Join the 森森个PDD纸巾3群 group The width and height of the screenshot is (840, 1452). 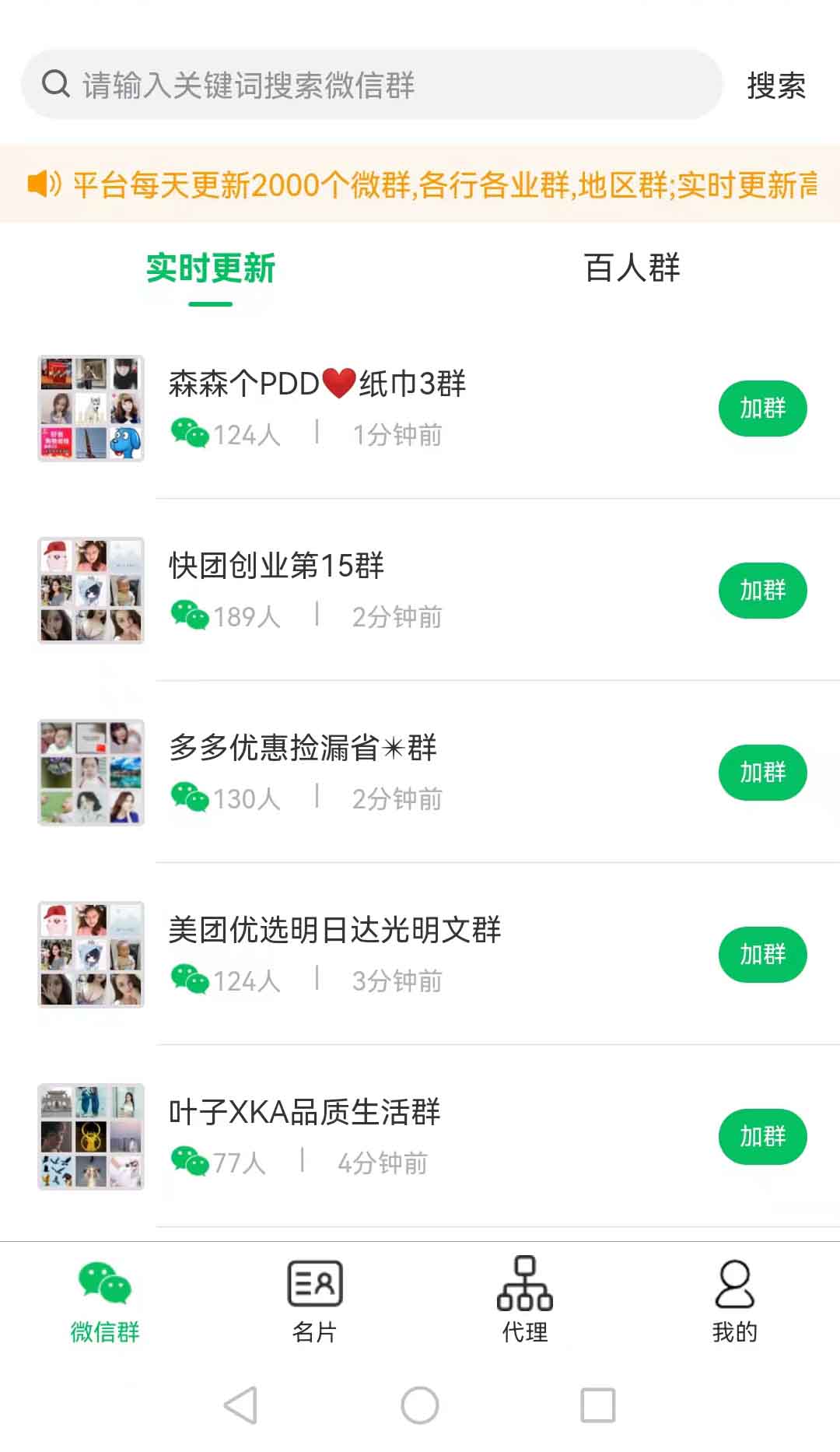point(762,409)
